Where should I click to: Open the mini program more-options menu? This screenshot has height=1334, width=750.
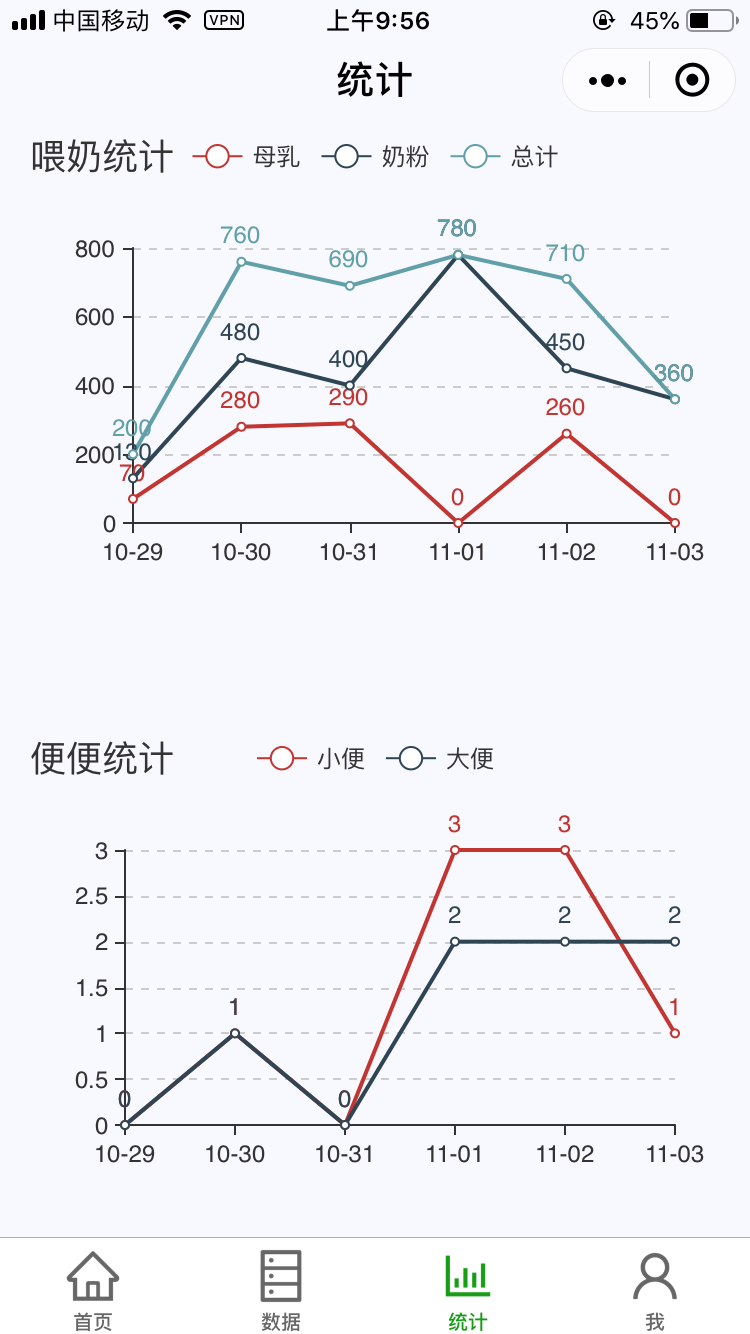pyautogui.click(x=607, y=80)
